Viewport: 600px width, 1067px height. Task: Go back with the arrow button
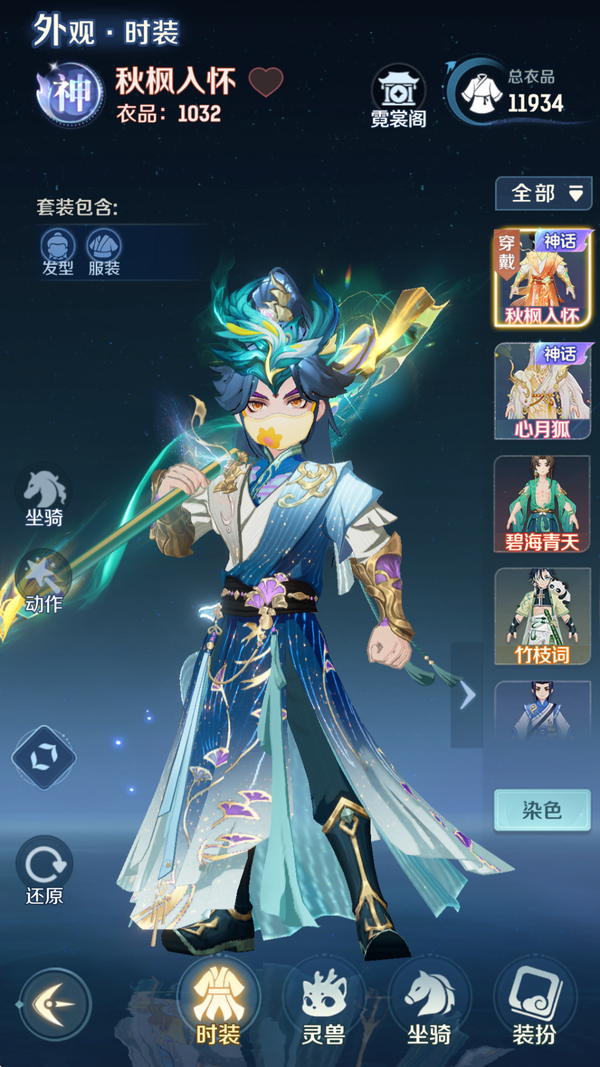pos(55,1003)
